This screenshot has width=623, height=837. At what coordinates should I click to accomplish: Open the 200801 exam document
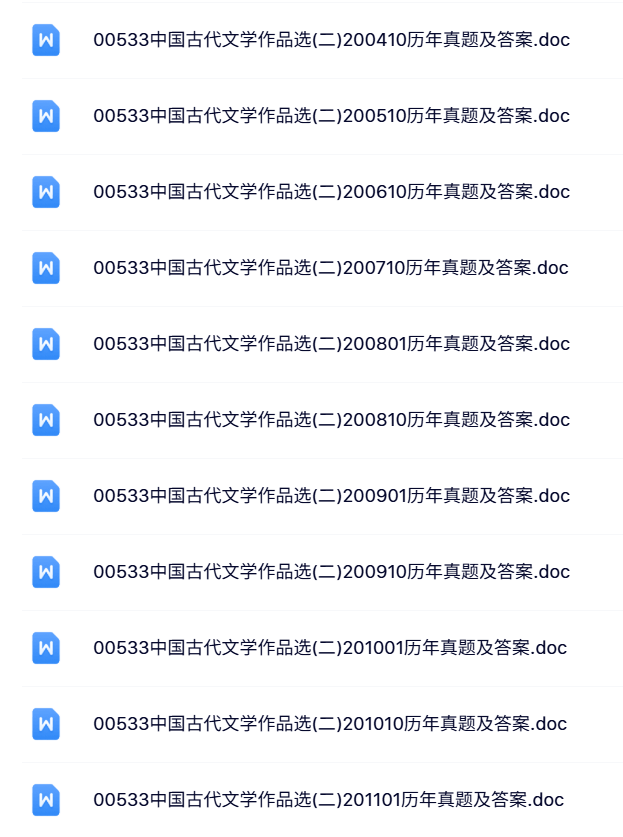click(331, 344)
